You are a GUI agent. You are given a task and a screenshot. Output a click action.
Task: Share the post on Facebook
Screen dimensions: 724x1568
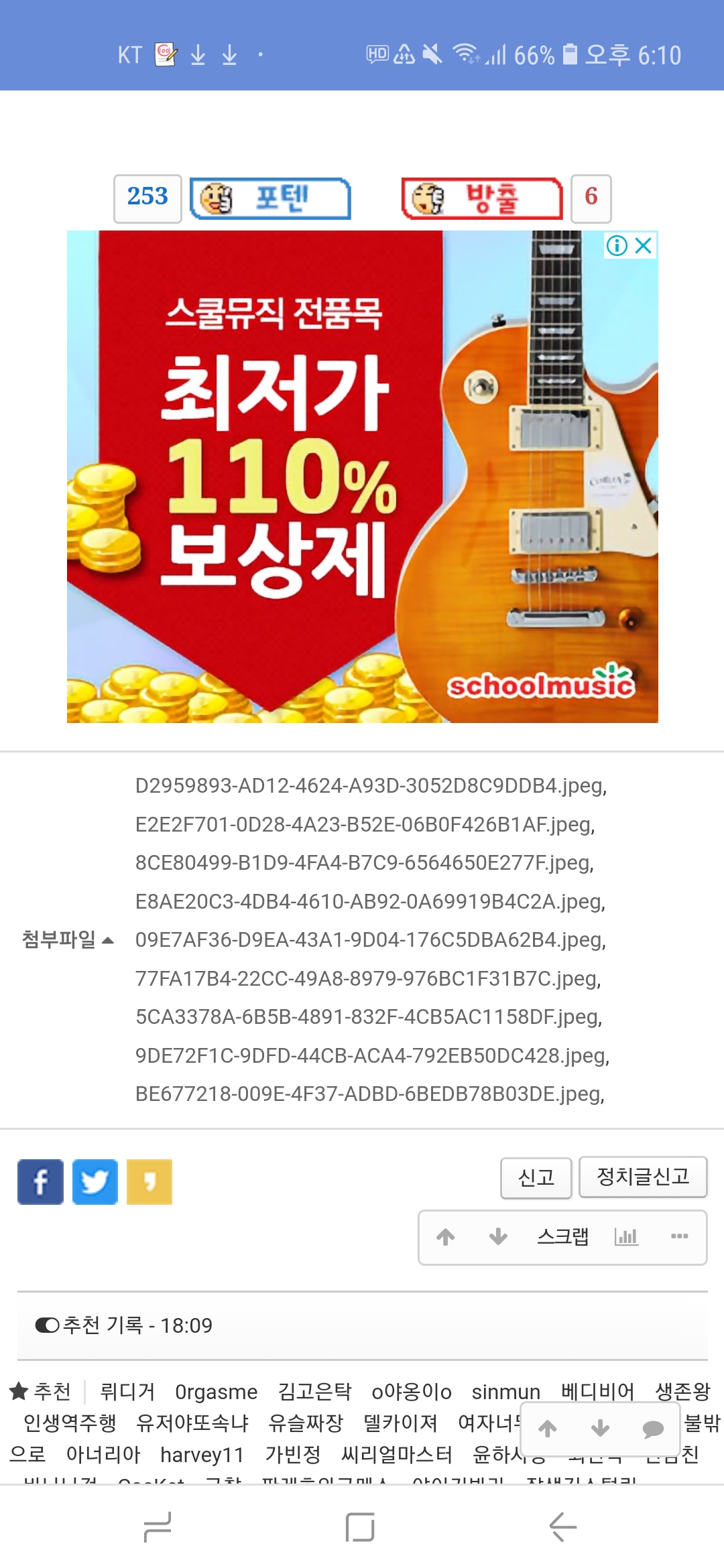pyautogui.click(x=40, y=1182)
